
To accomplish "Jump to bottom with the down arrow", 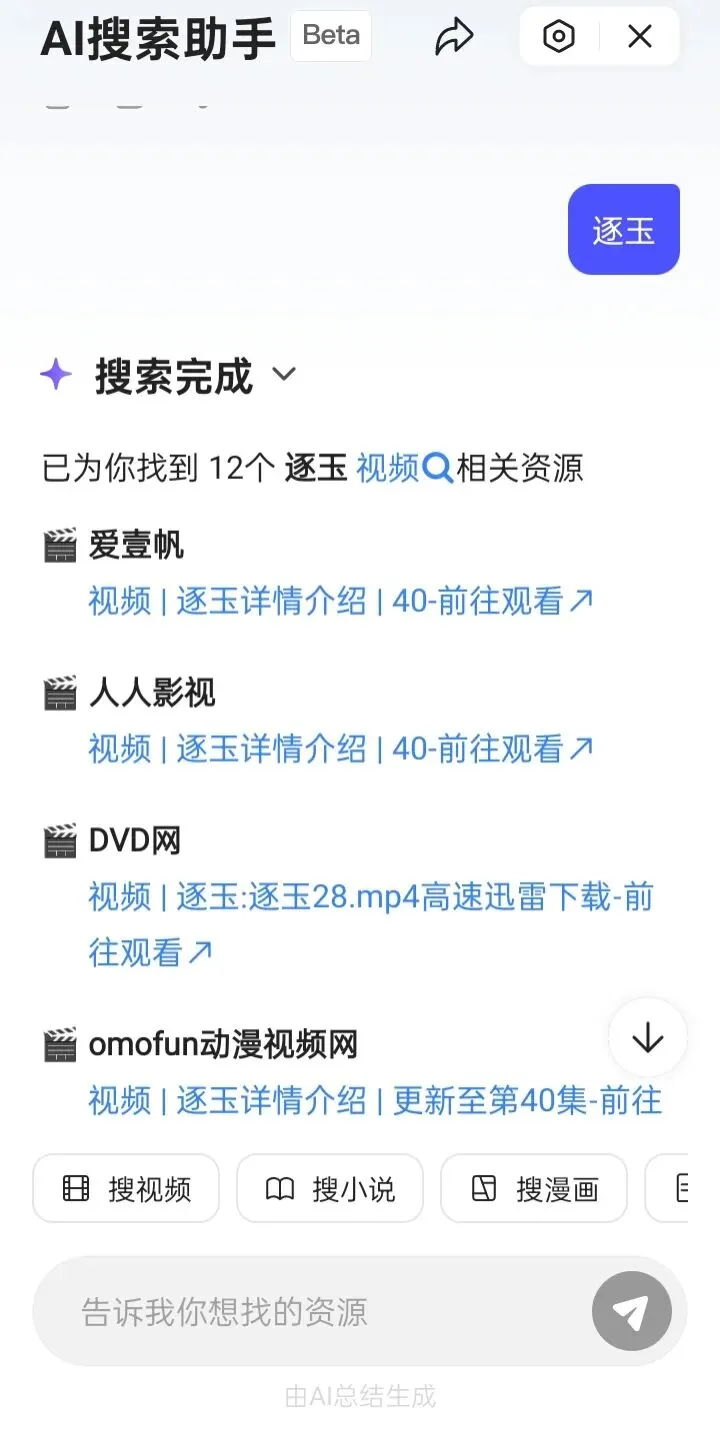I will point(648,1038).
